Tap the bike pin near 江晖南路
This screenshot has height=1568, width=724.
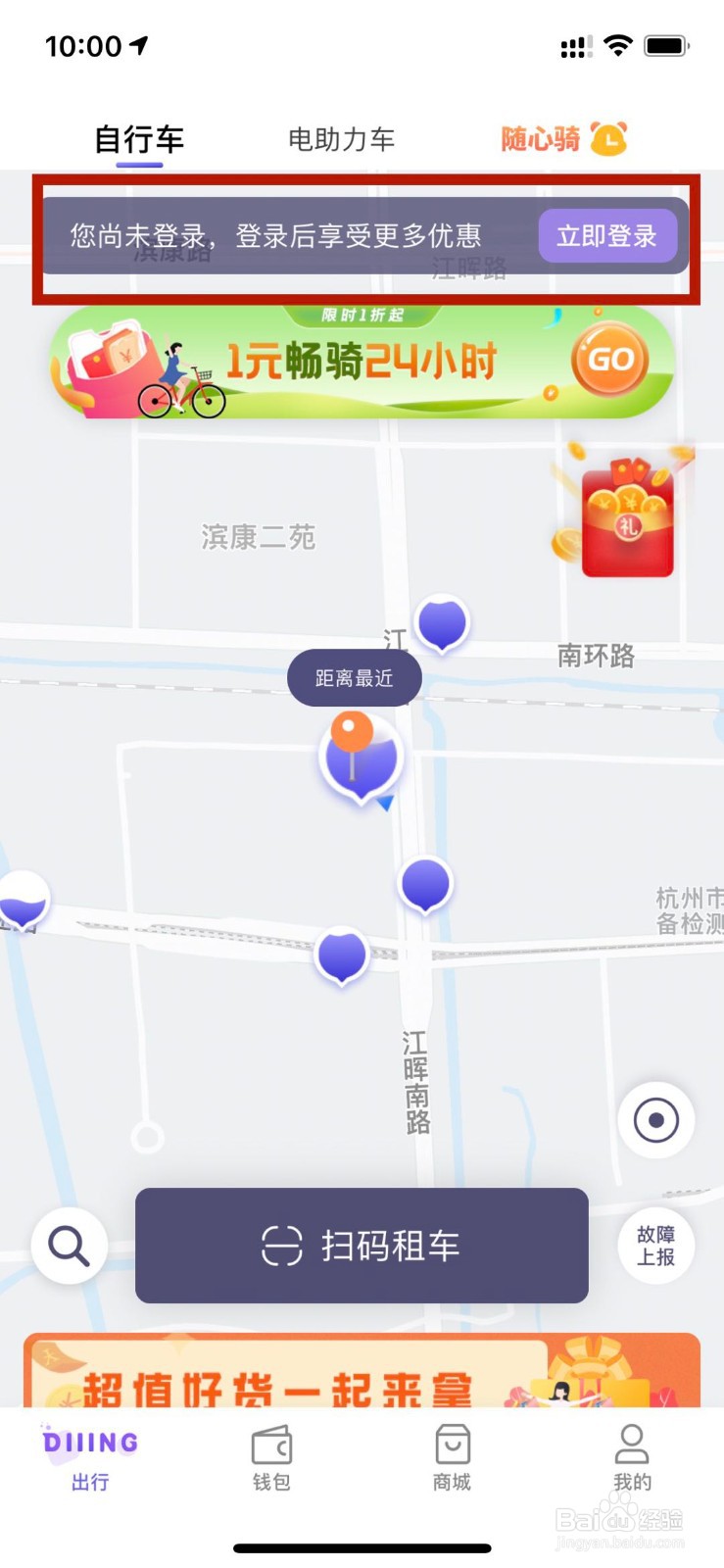click(x=425, y=882)
